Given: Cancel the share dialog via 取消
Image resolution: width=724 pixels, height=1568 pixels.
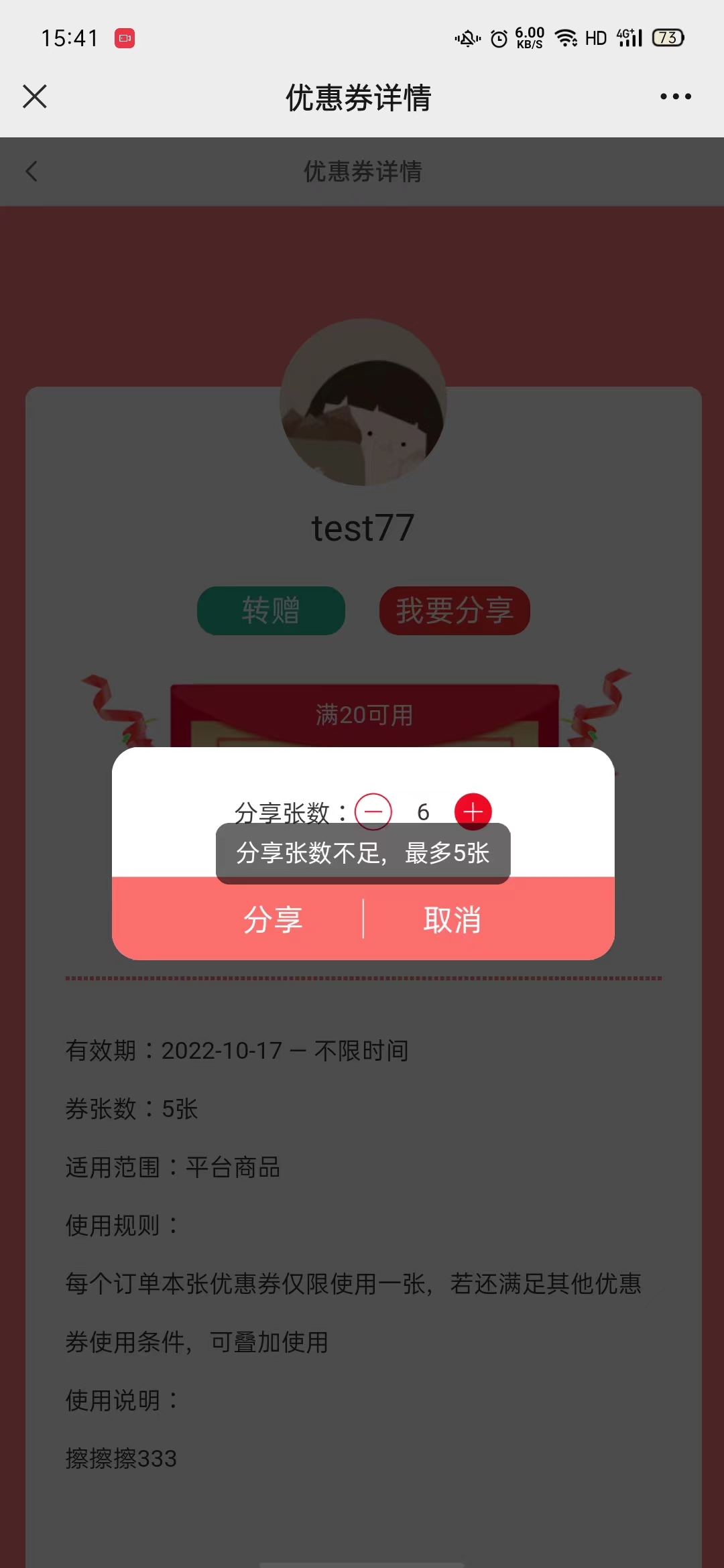Looking at the screenshot, I should coord(452,919).
